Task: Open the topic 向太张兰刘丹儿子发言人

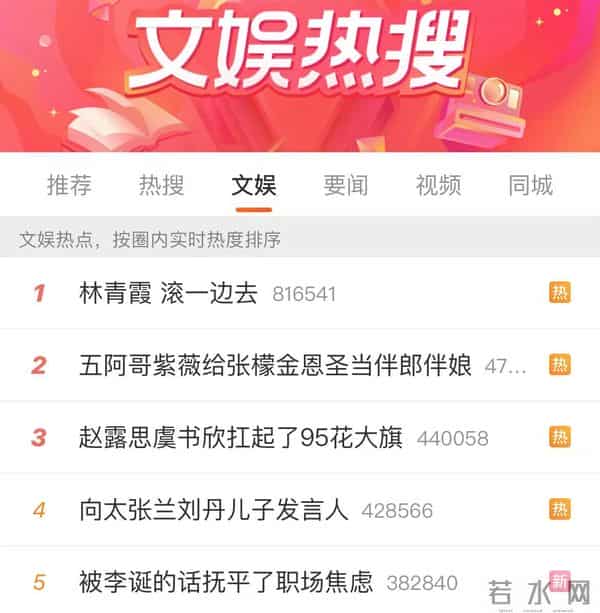Action: pyautogui.click(x=214, y=509)
